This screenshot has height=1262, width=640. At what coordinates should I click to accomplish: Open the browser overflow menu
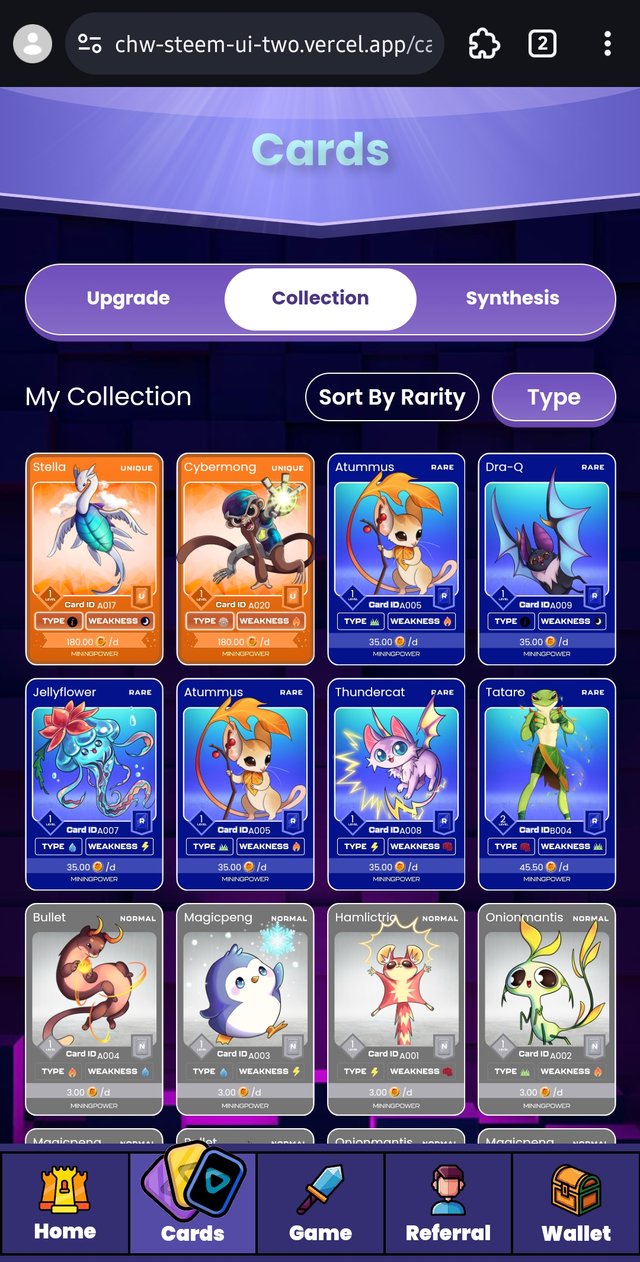point(607,43)
